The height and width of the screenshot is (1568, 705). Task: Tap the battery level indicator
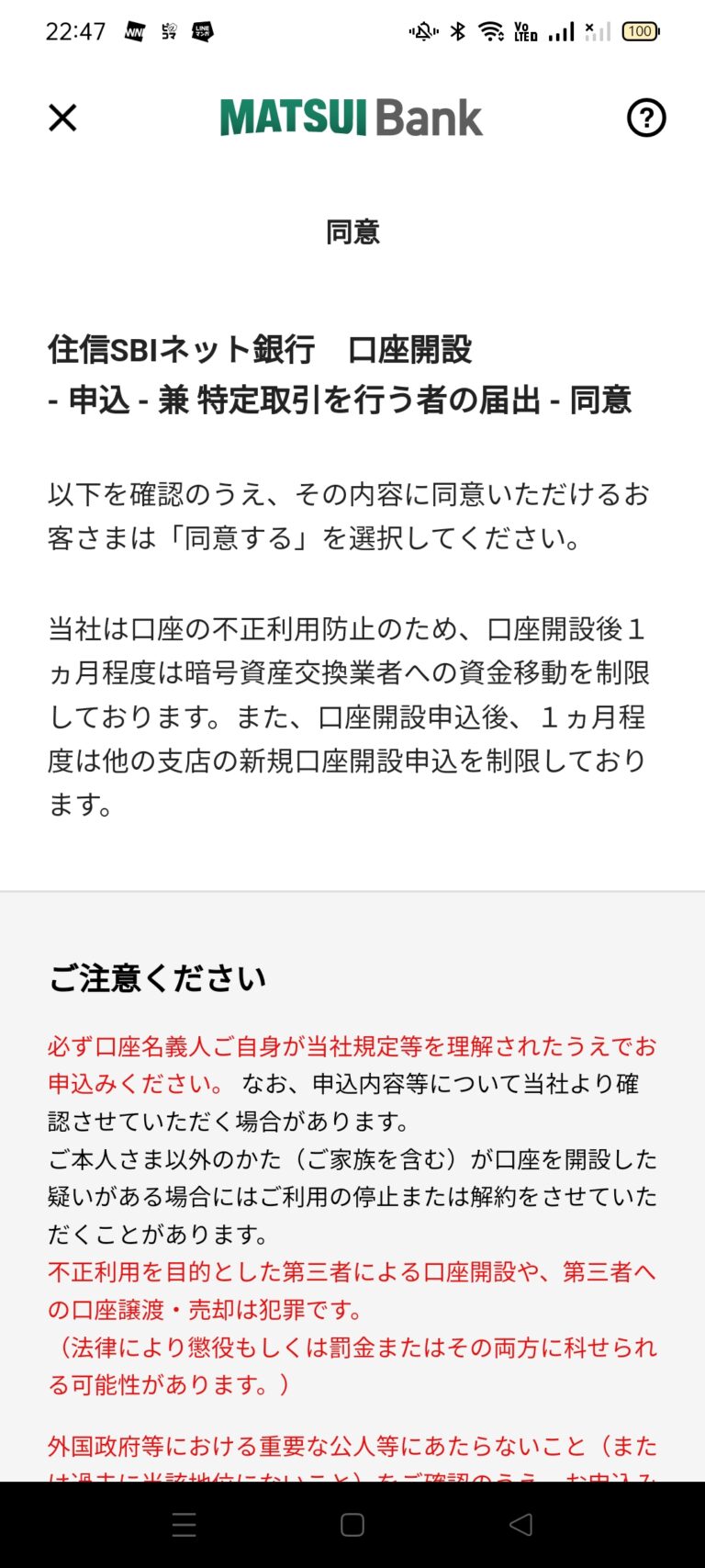pos(641,30)
